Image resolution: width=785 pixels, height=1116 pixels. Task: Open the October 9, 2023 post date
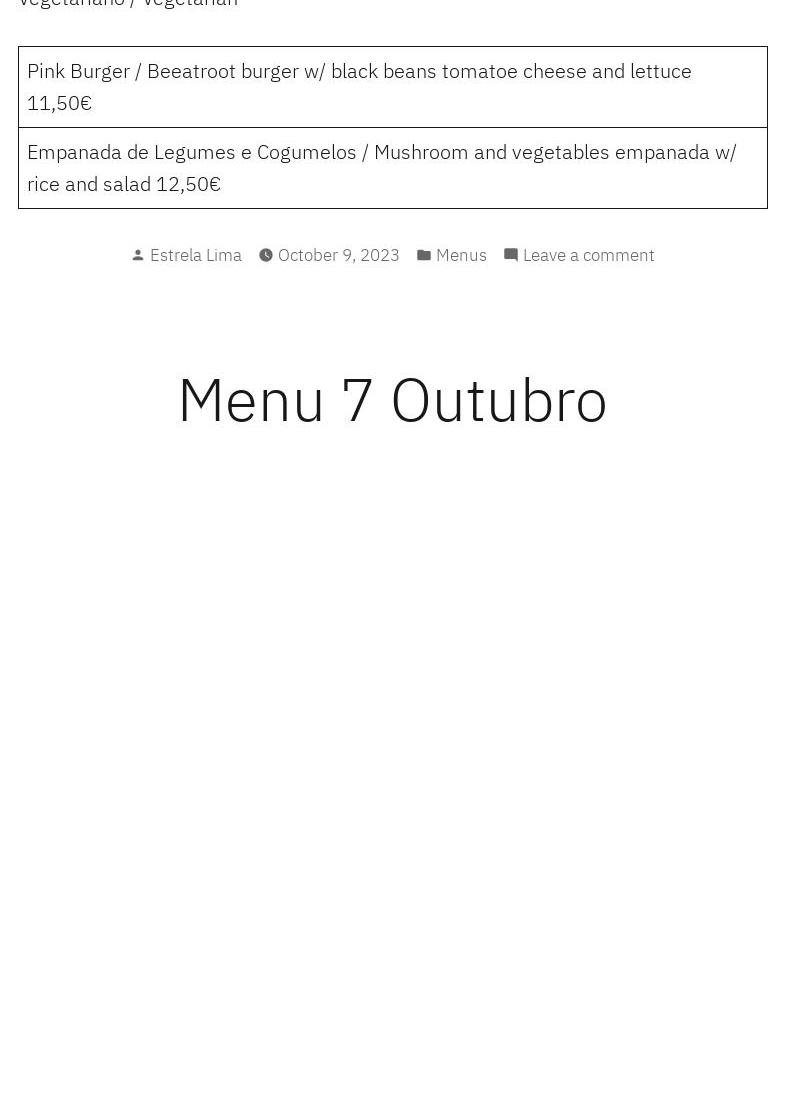click(338, 255)
